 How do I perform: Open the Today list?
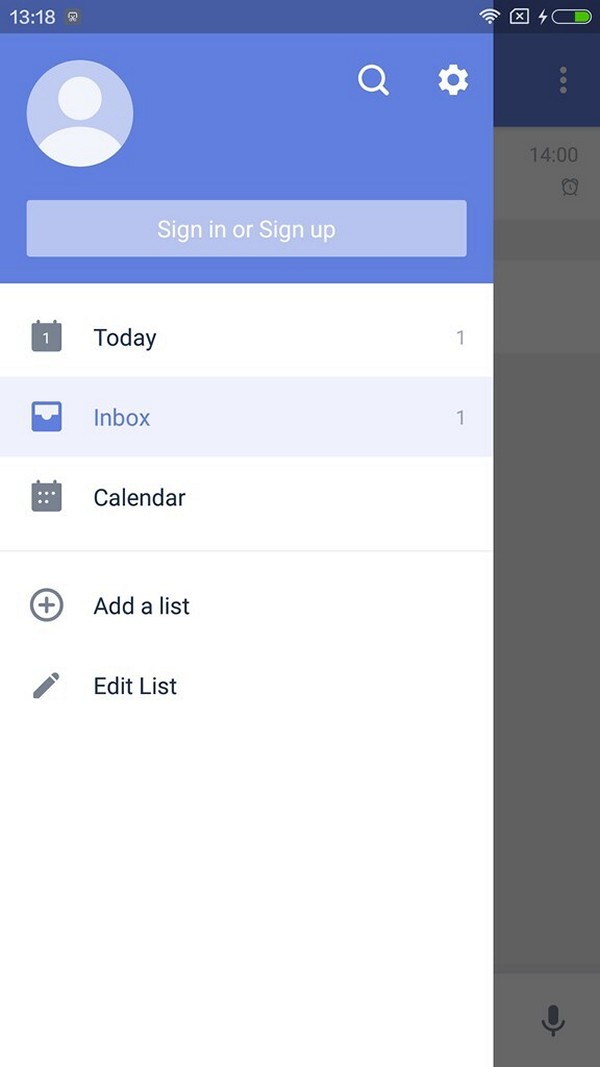pyautogui.click(x=246, y=337)
